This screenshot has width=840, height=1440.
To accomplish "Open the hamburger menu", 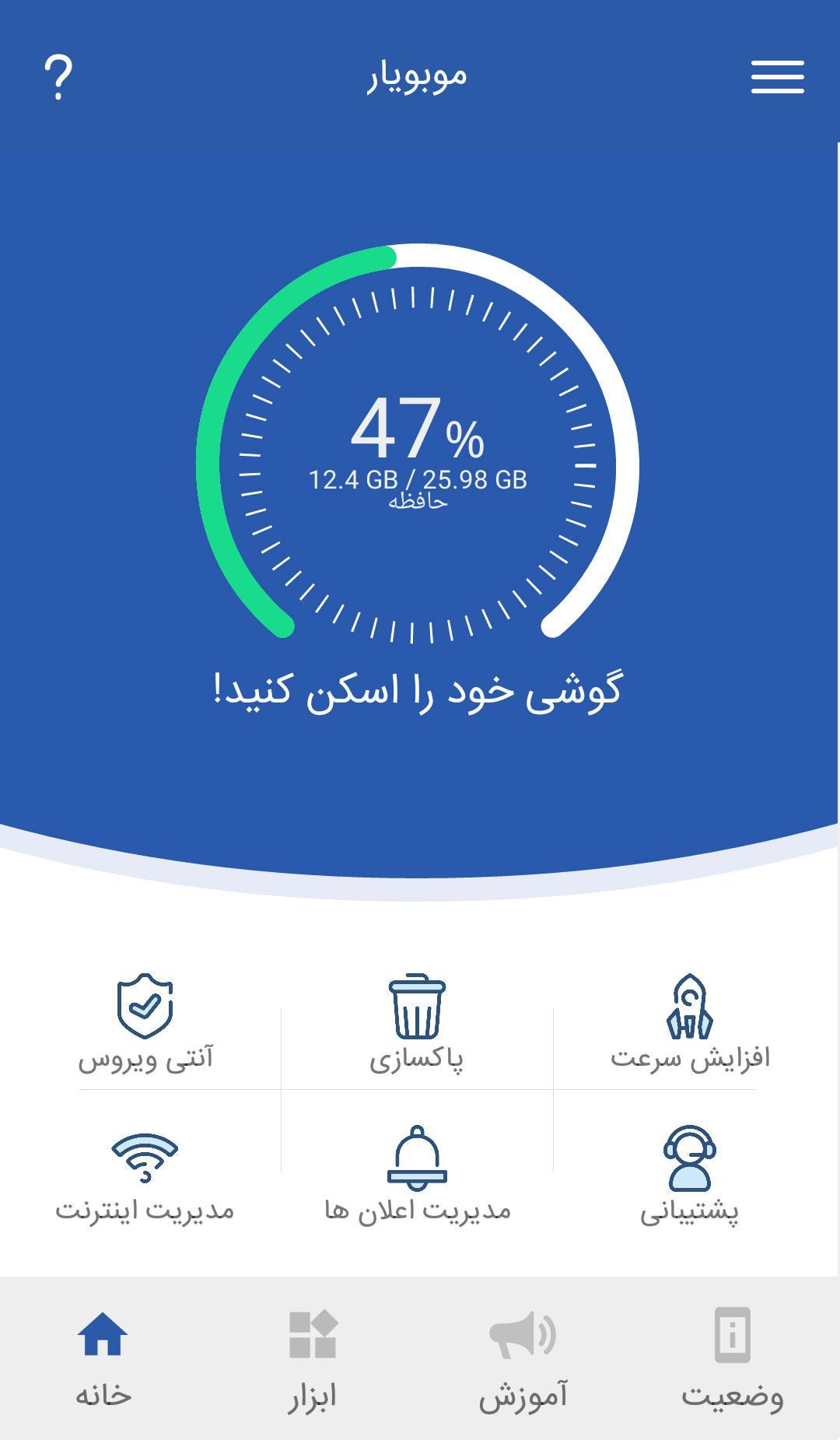I will [x=777, y=77].
